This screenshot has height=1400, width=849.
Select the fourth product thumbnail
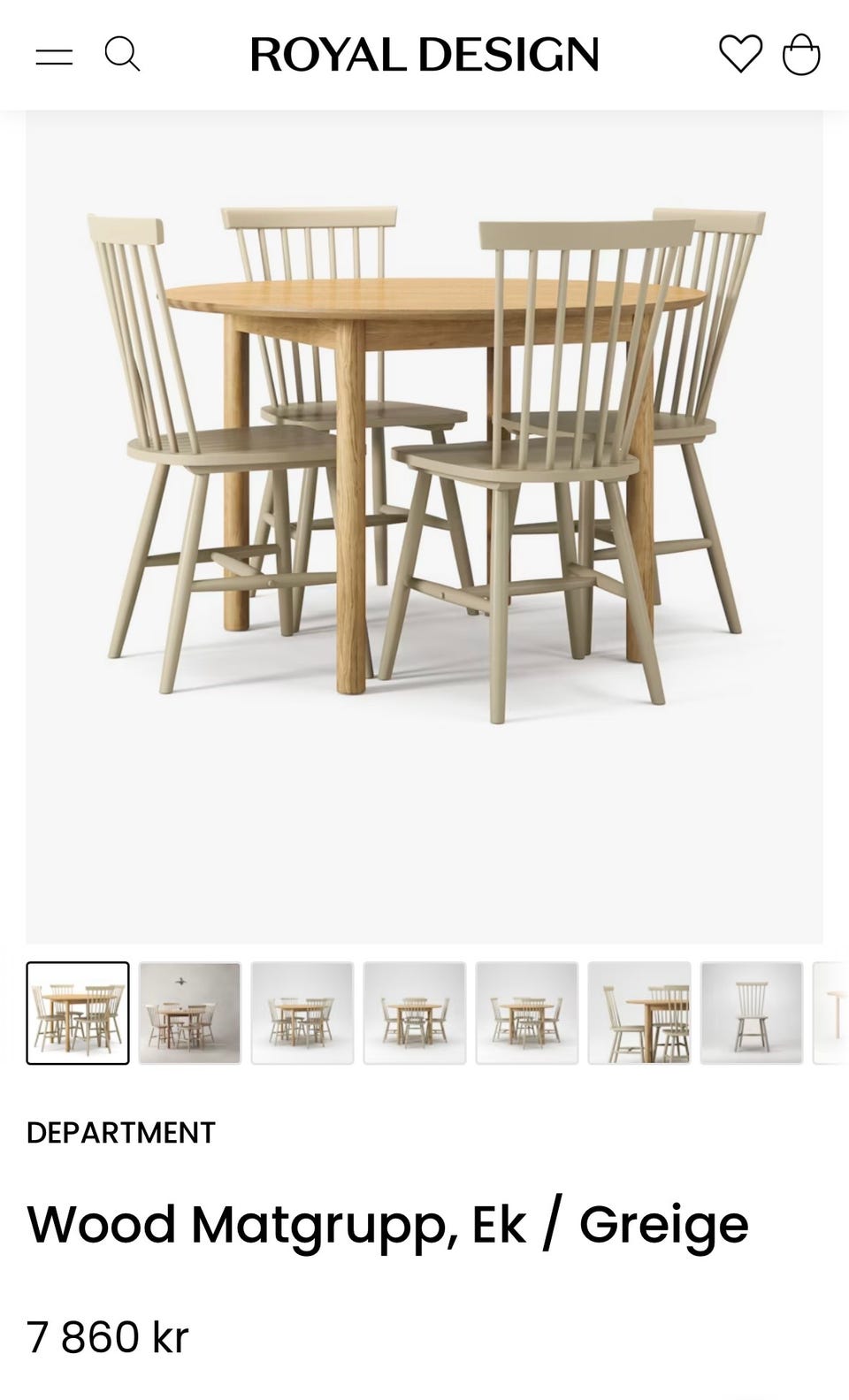point(415,1013)
